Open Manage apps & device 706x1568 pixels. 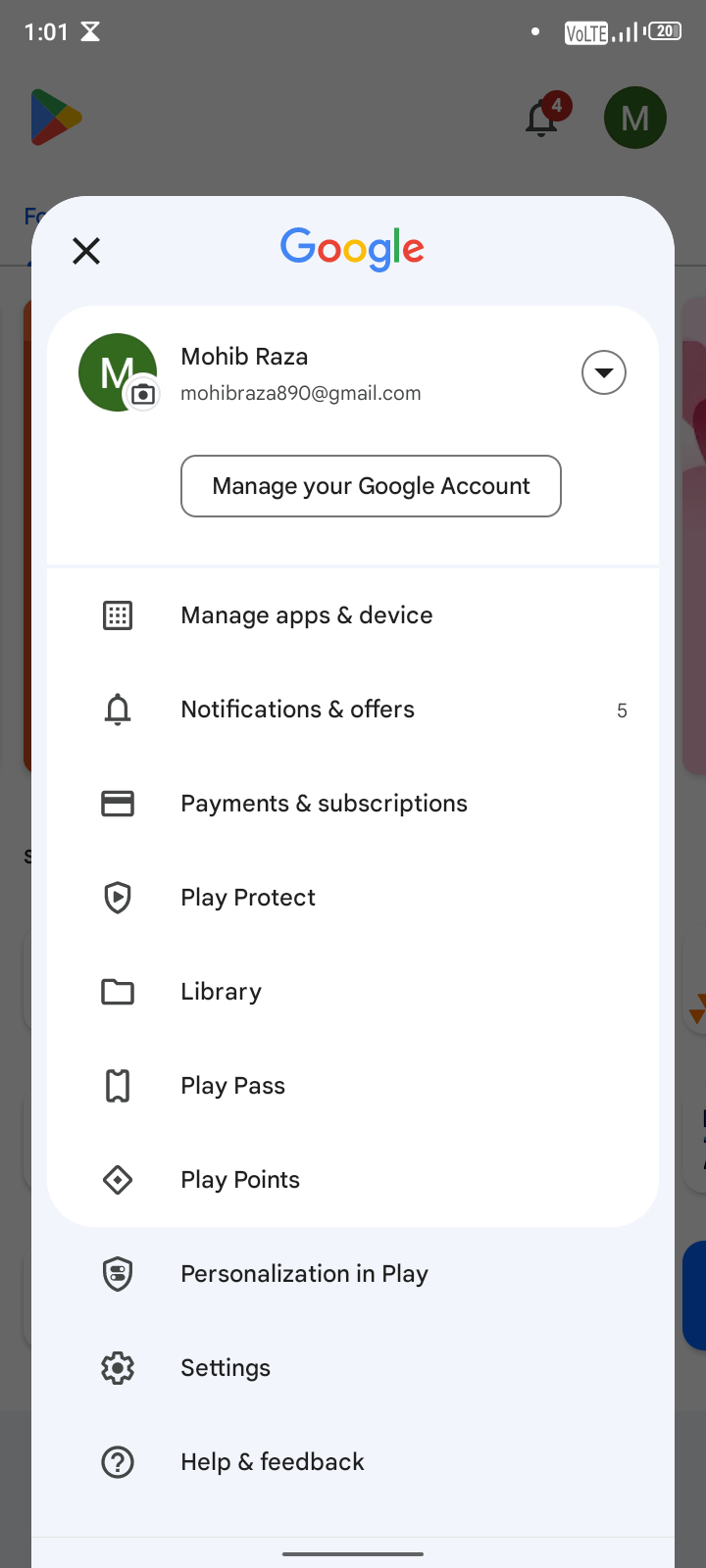(353, 615)
